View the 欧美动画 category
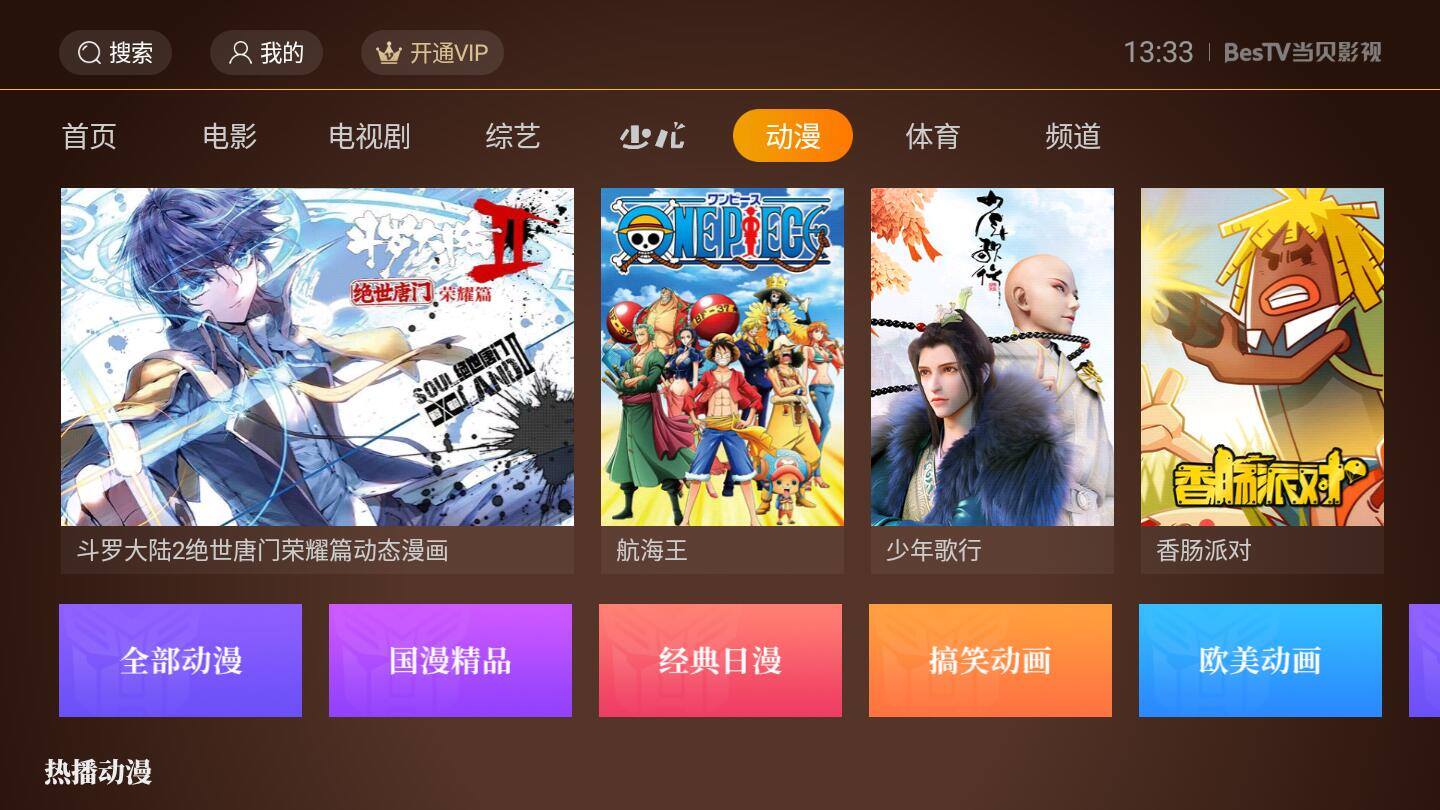The height and width of the screenshot is (810, 1440). [x=1260, y=660]
